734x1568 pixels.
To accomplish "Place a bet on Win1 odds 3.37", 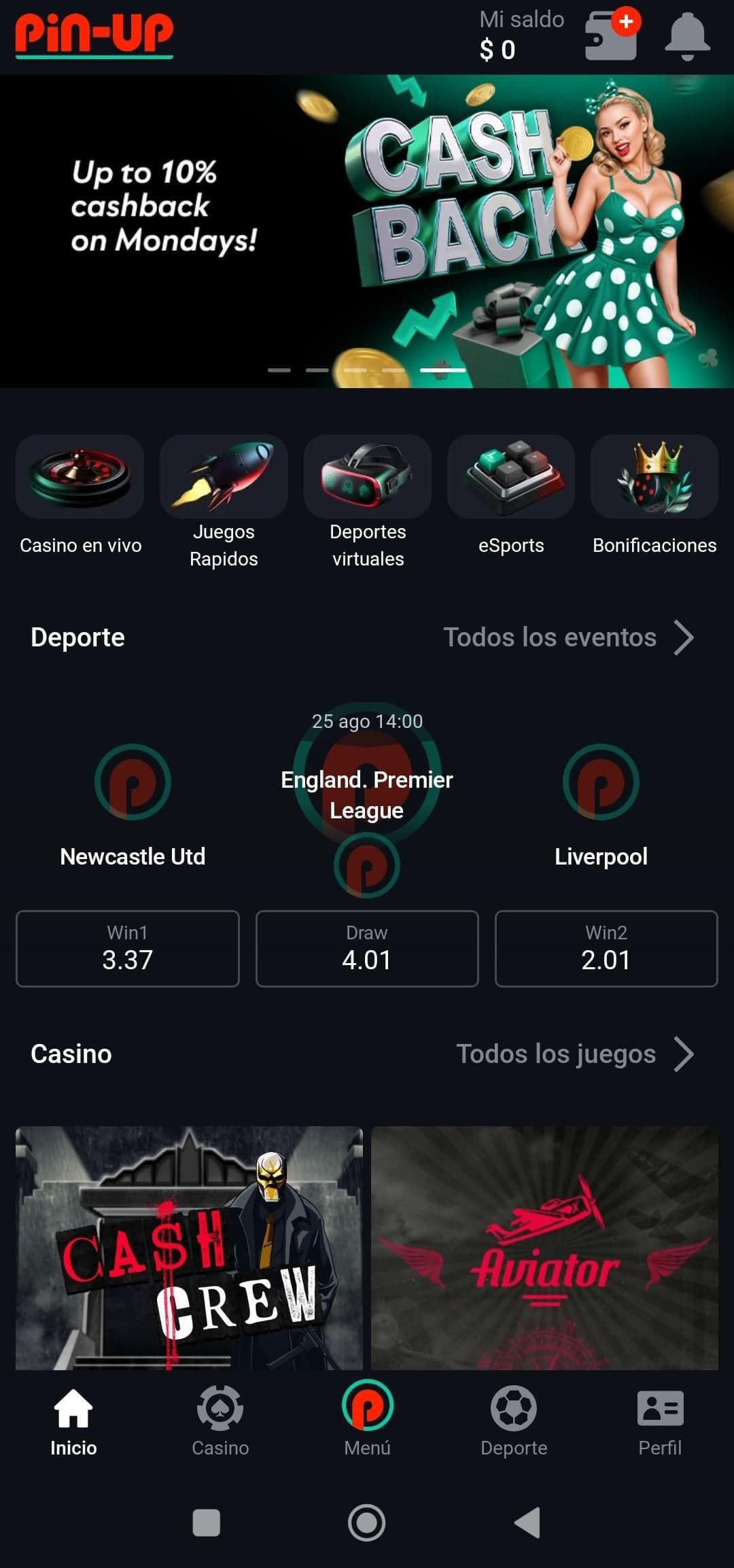I will [x=128, y=949].
